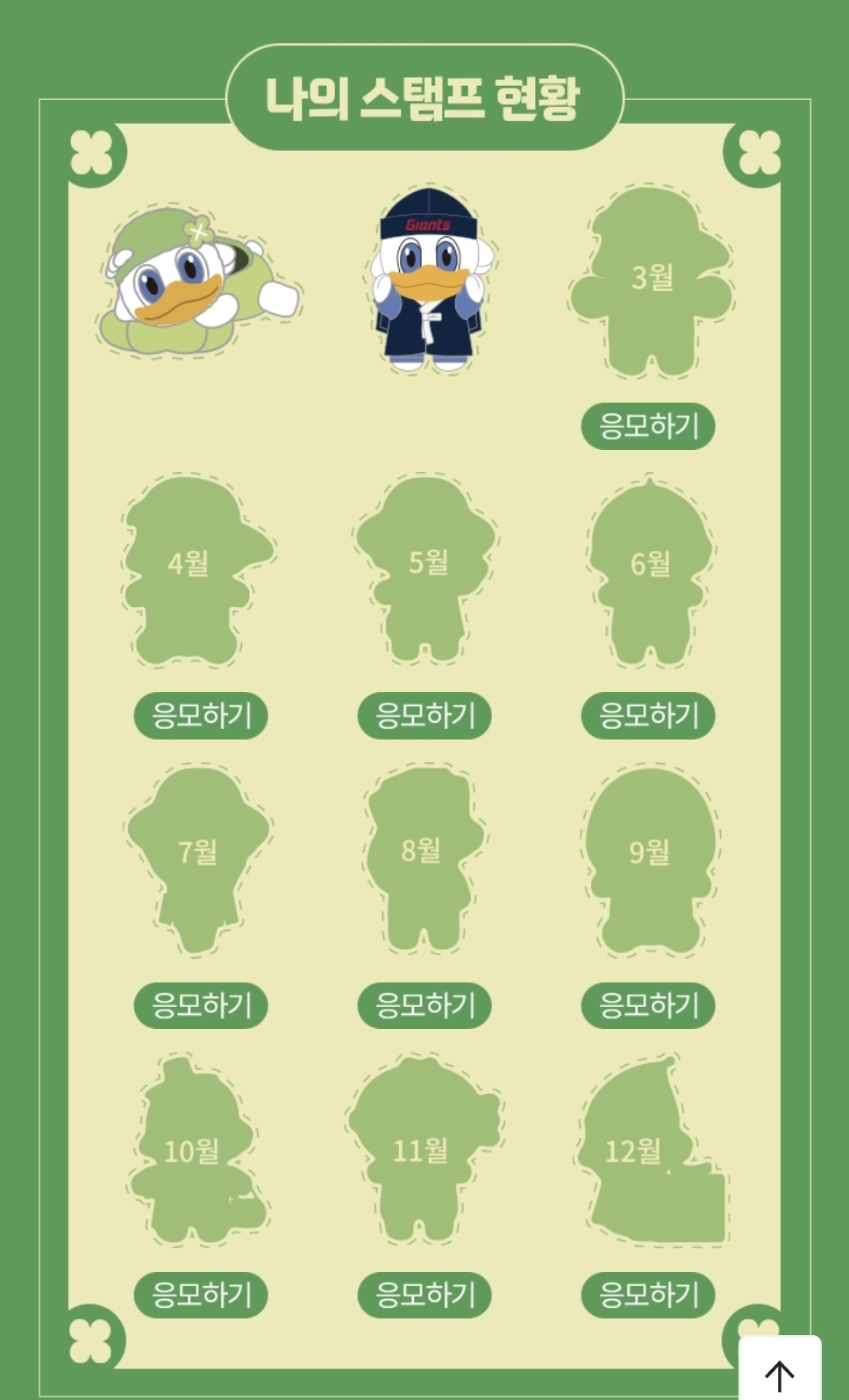Select 응모하기 below the 12월 stamp

(x=648, y=1295)
